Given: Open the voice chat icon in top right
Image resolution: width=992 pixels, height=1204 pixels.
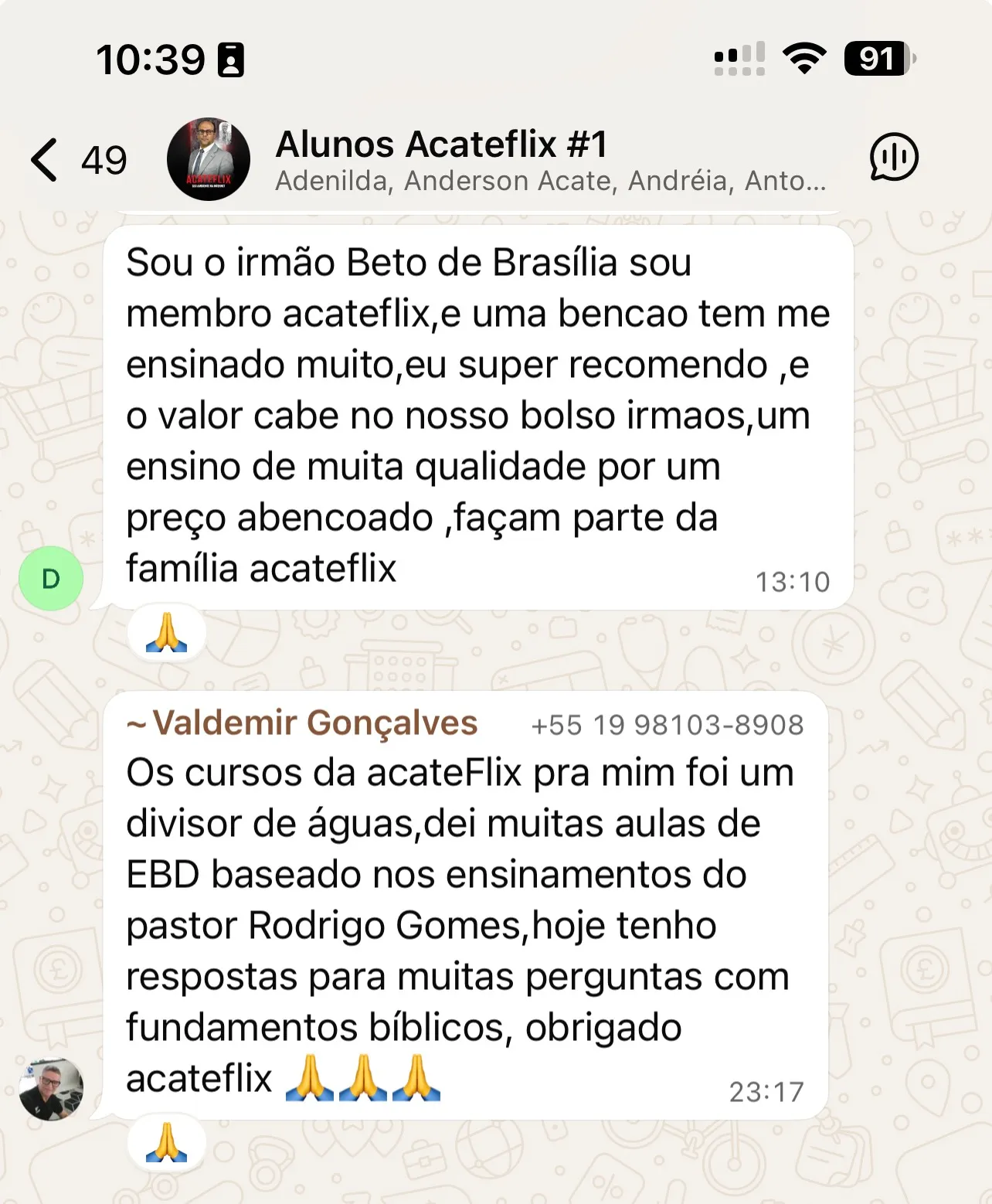Looking at the screenshot, I should click(893, 158).
